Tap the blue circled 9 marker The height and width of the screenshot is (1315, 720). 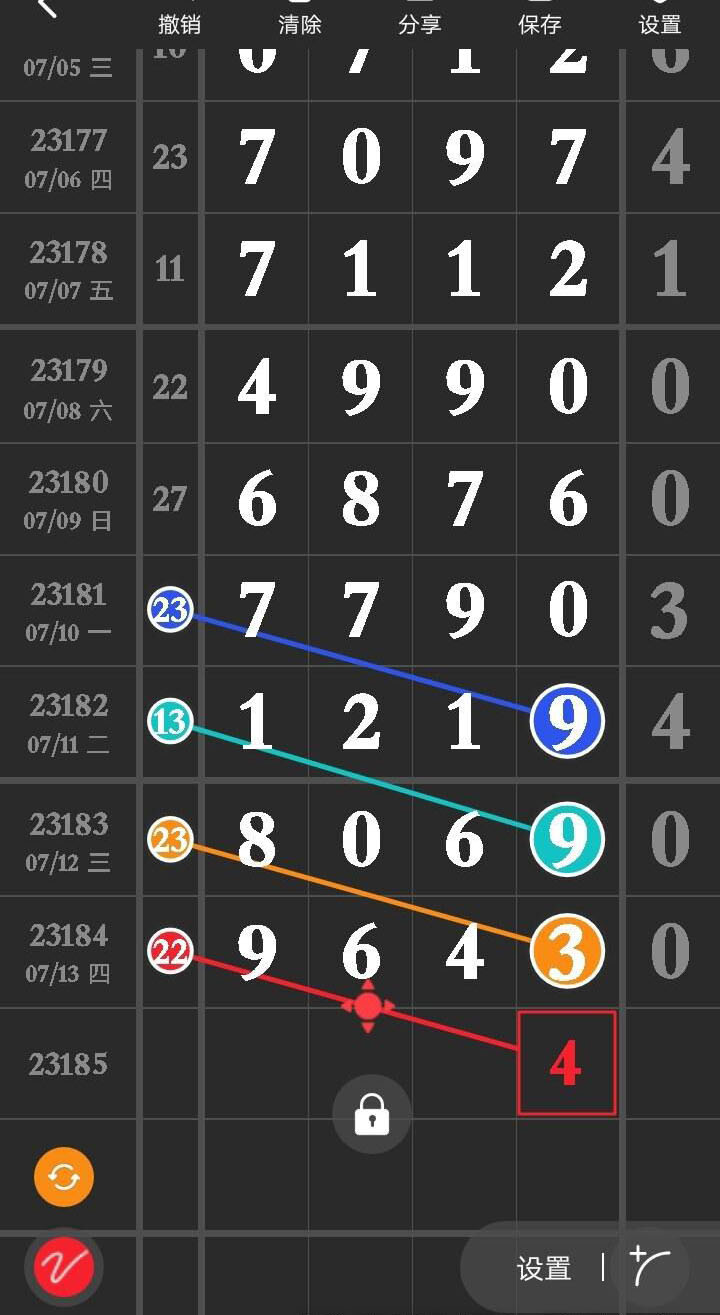click(x=567, y=721)
